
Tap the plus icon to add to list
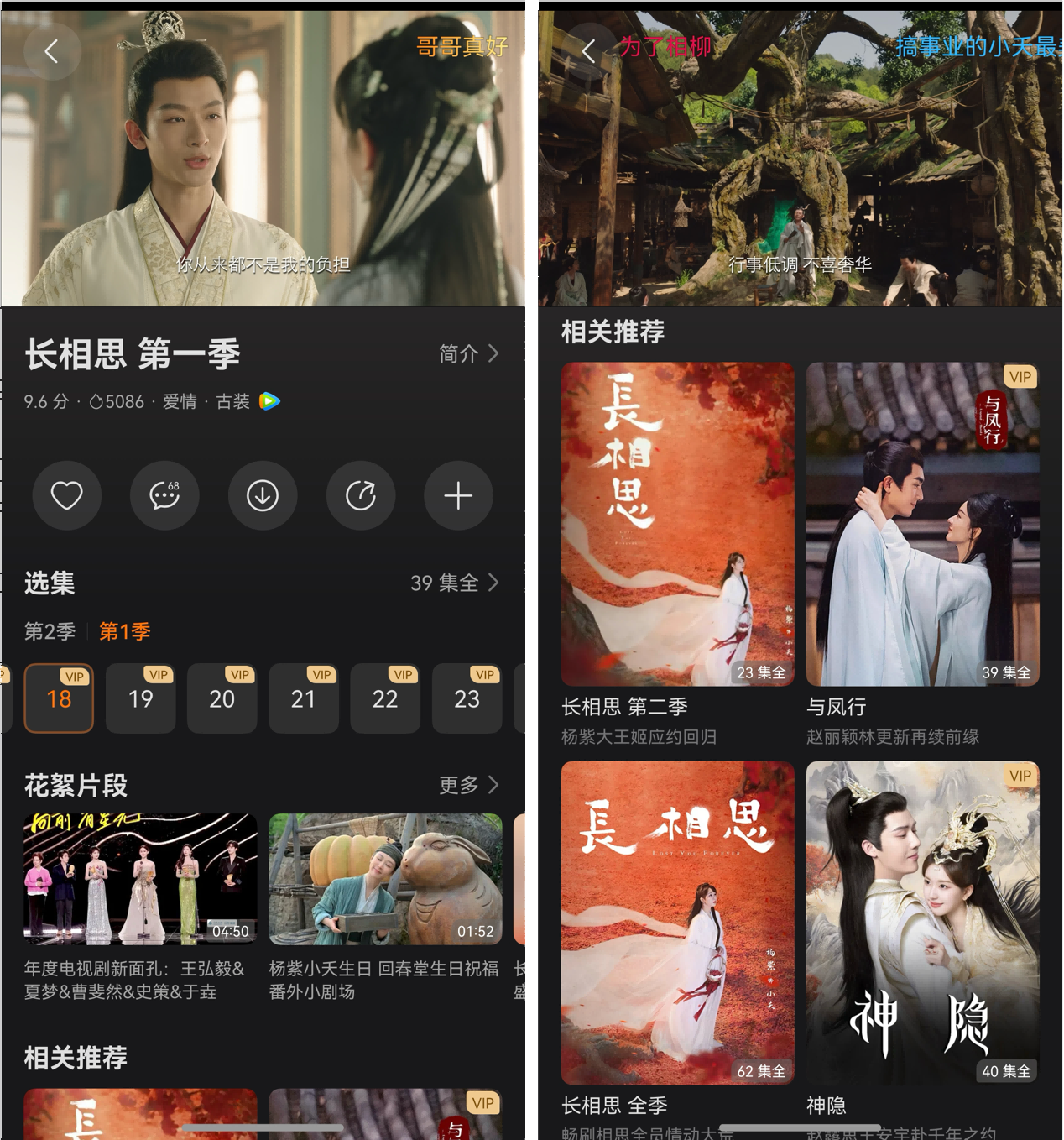tap(457, 496)
